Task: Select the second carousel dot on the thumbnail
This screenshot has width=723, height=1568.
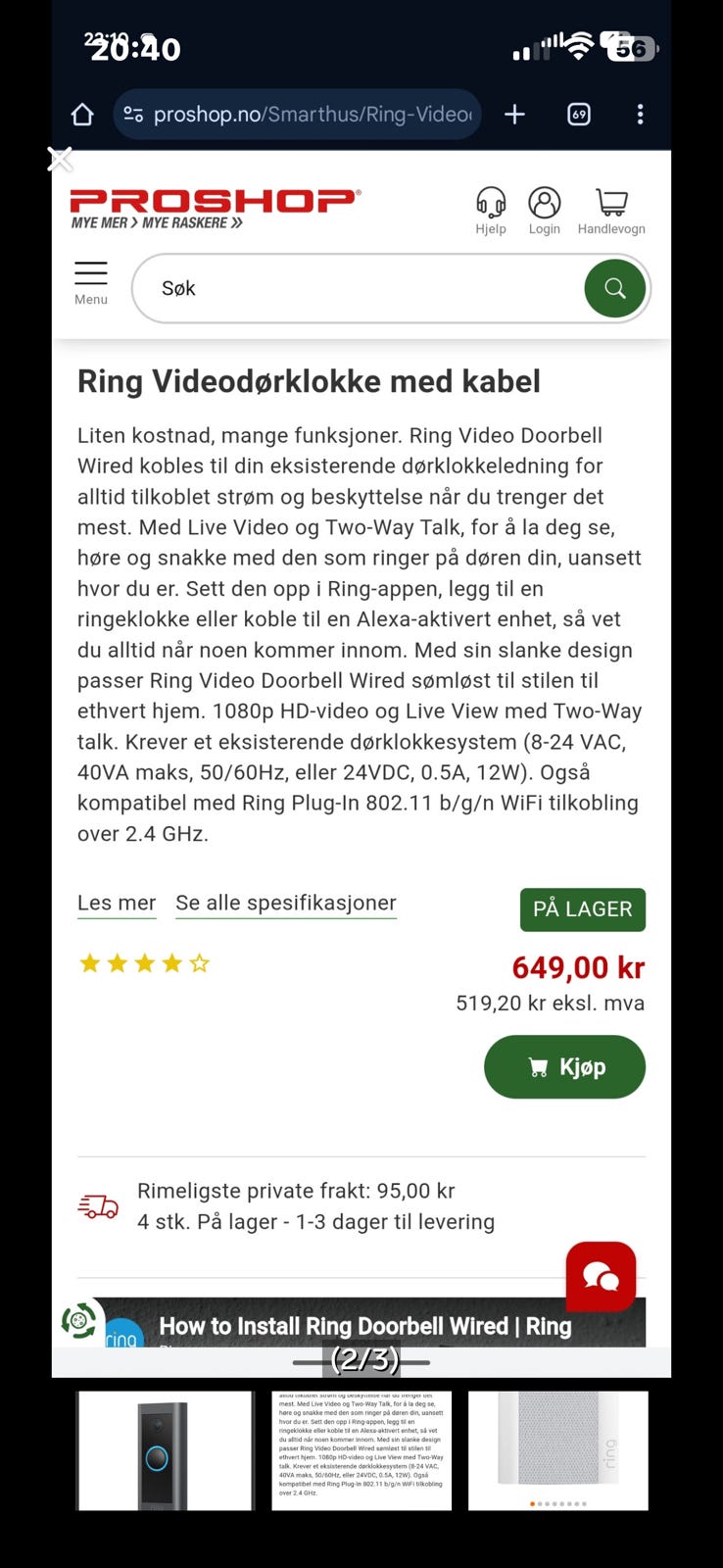Action: 540,1503
